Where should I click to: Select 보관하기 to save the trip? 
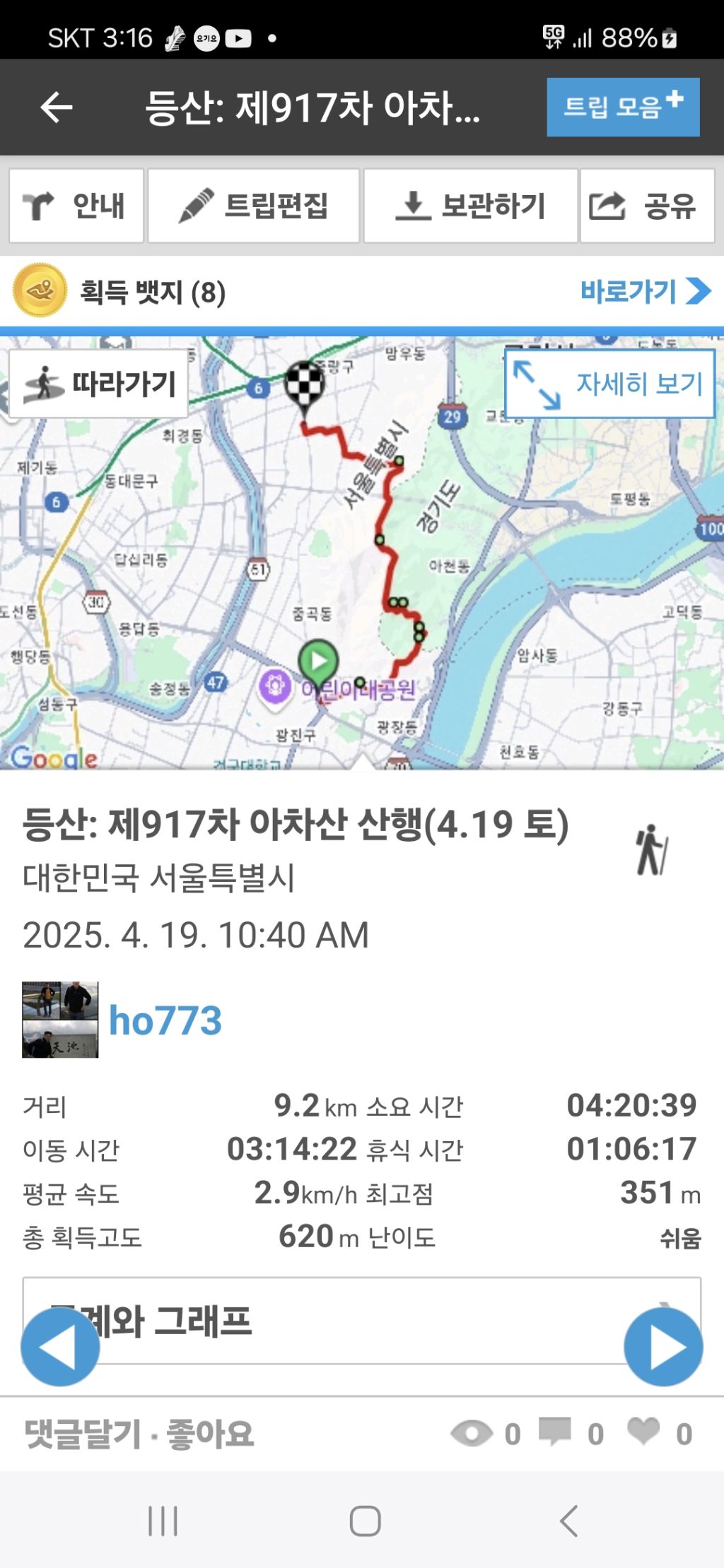point(470,206)
